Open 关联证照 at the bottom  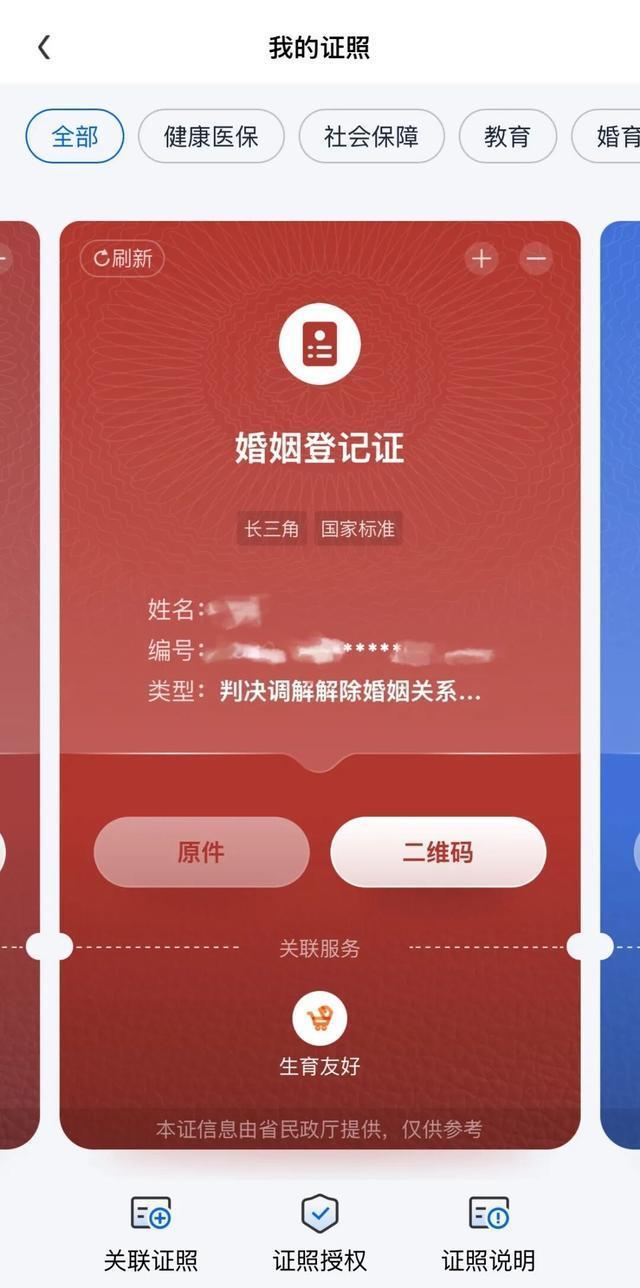[151, 1232]
